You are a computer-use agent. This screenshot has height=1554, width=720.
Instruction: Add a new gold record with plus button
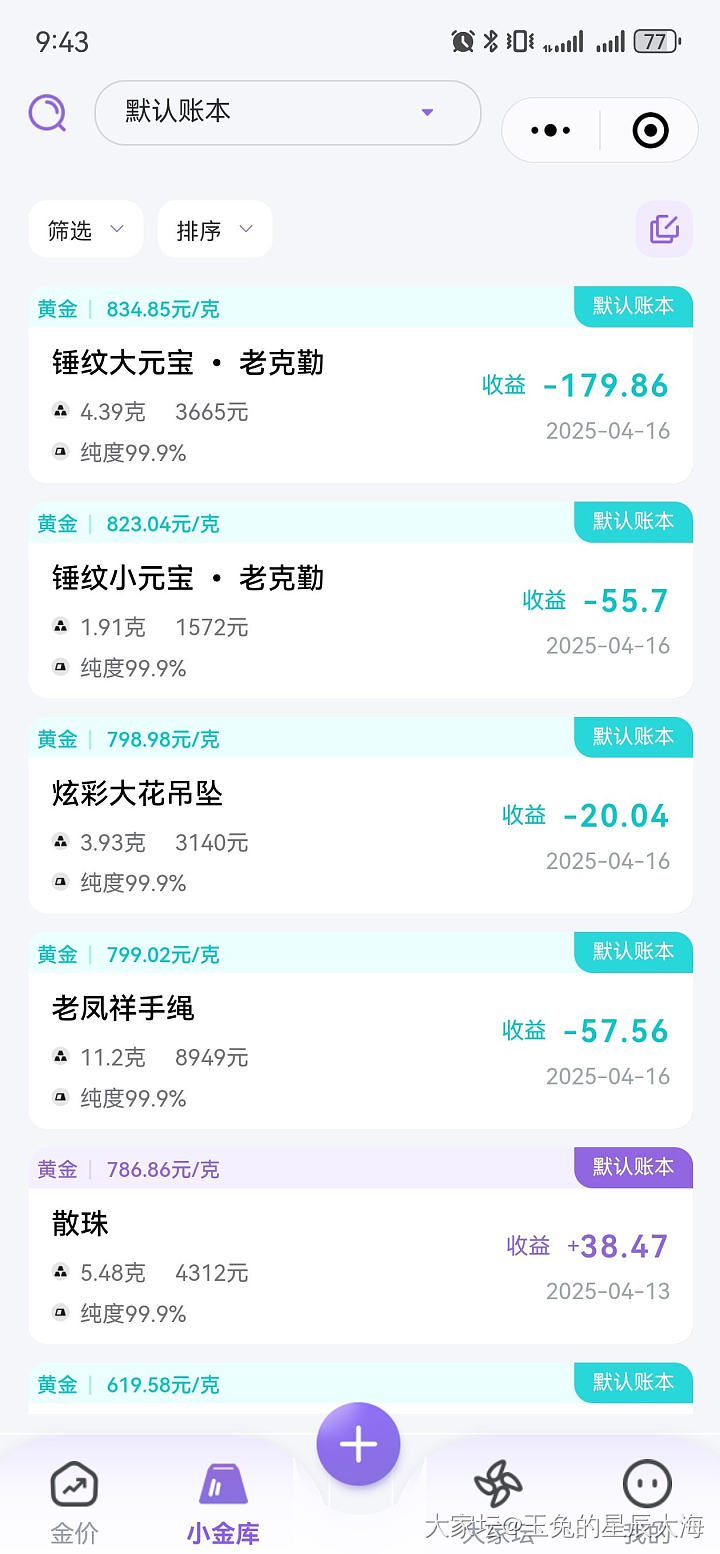pos(358,1444)
